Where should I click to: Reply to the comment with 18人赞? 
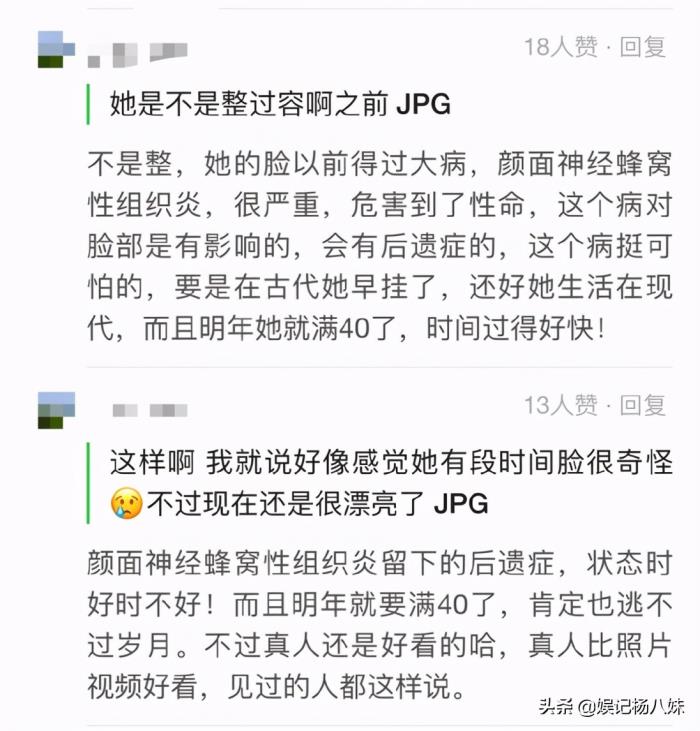tap(642, 47)
